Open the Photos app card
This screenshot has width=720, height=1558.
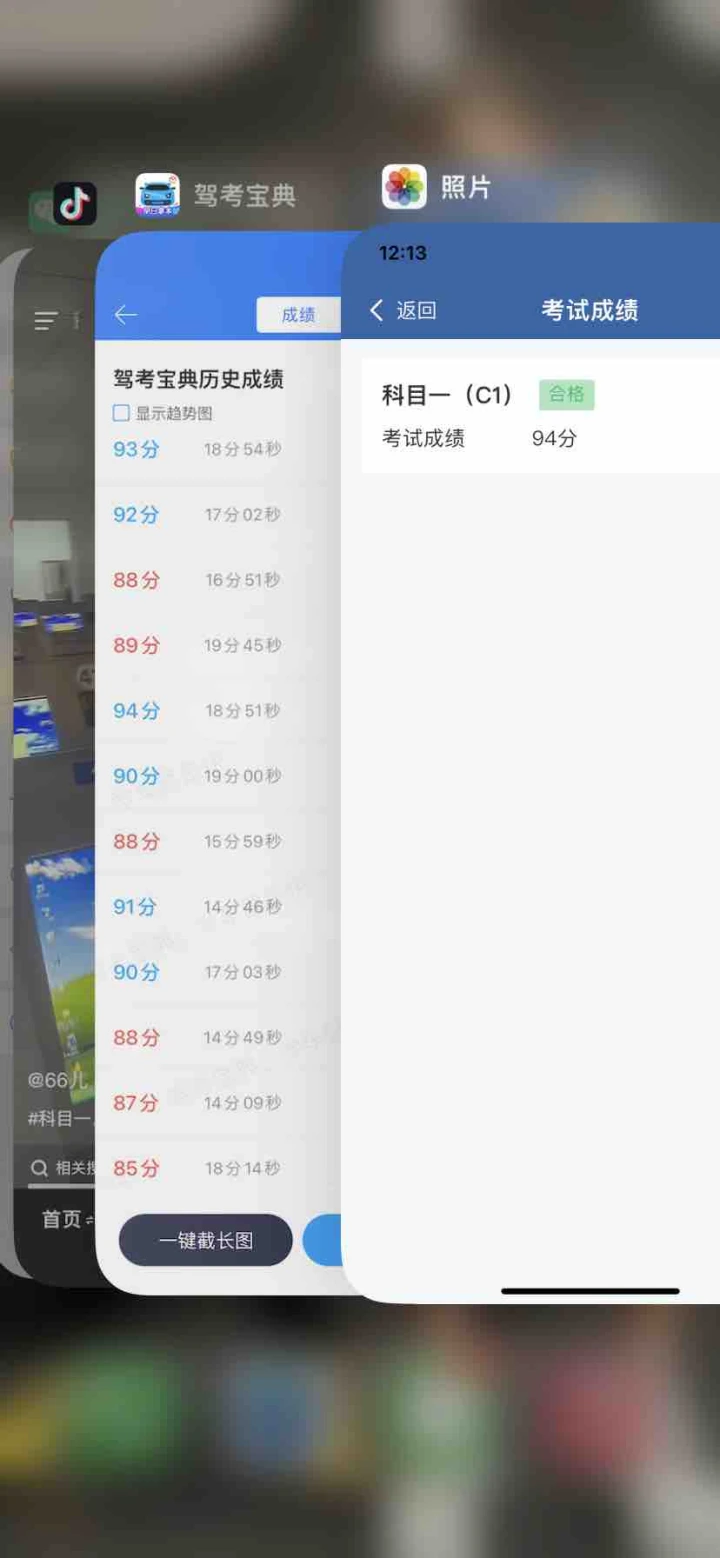click(540, 800)
